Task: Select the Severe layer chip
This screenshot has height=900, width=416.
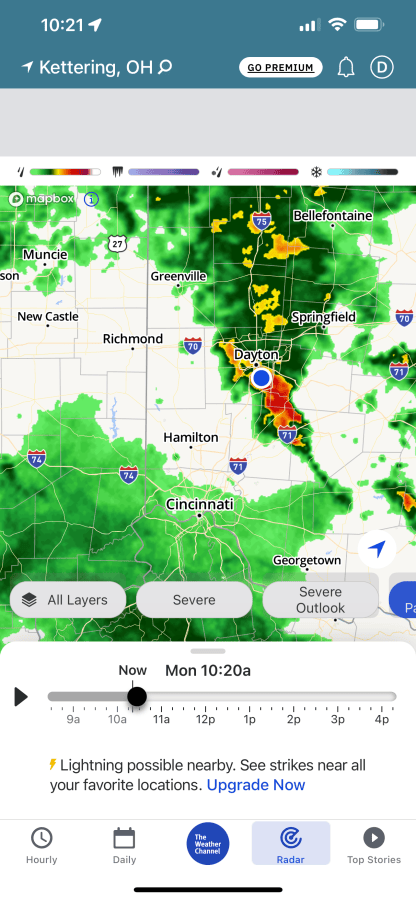Action: click(194, 600)
